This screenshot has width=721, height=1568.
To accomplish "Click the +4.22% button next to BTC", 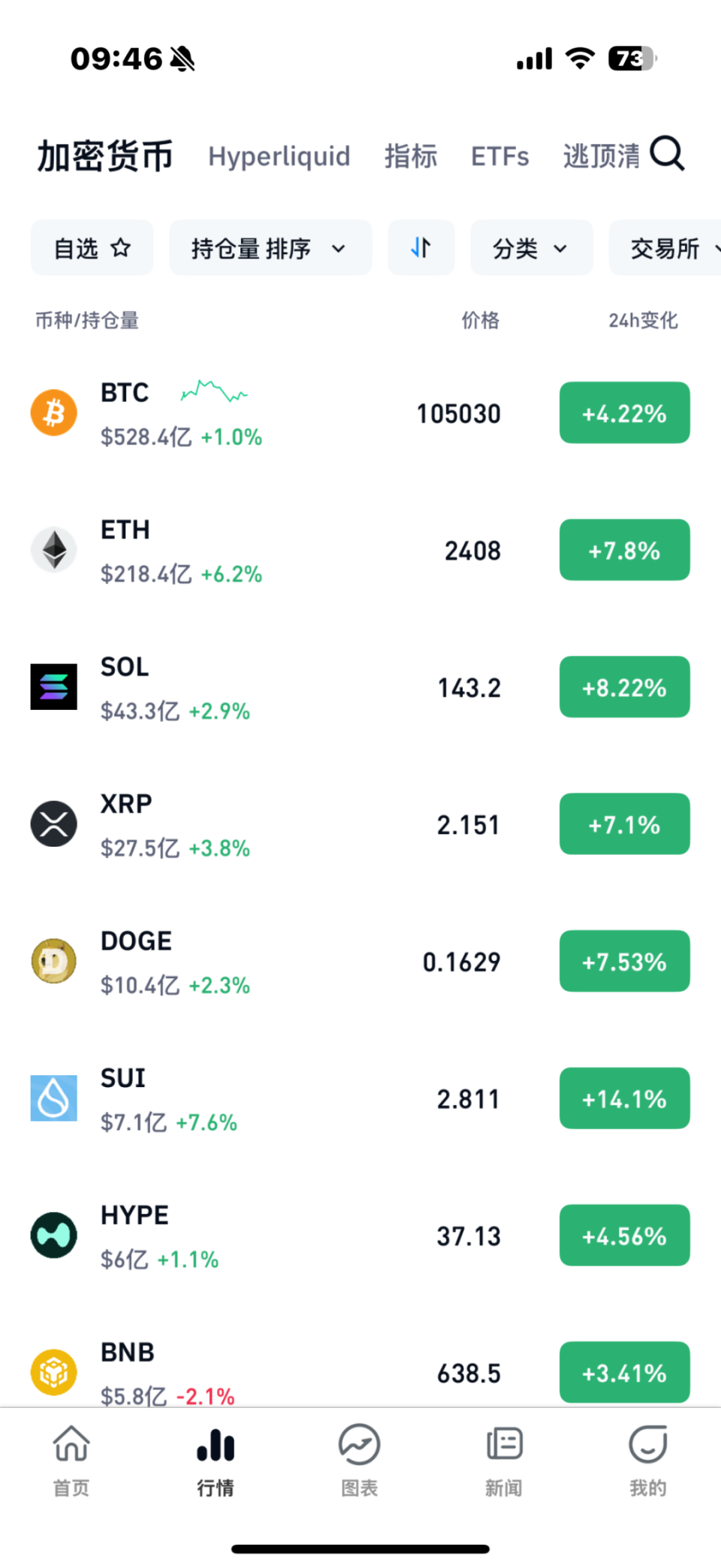I will (x=624, y=412).
